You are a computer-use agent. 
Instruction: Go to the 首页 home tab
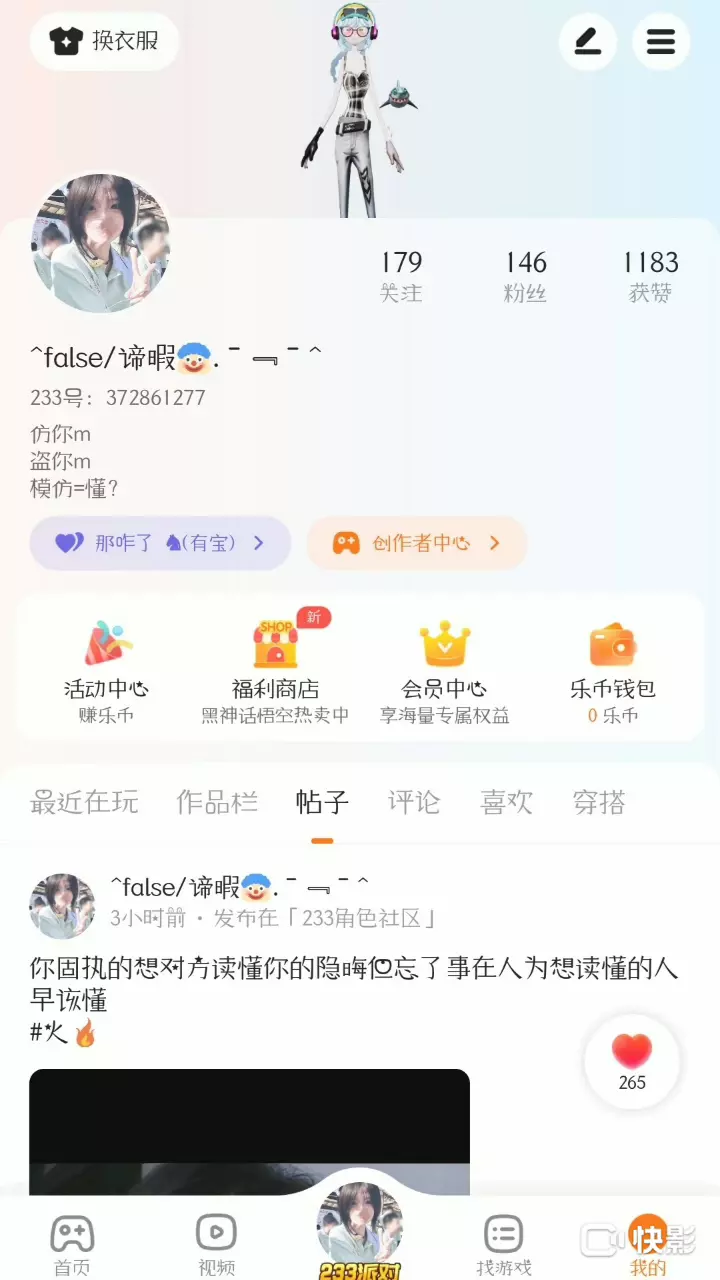tap(72, 1246)
